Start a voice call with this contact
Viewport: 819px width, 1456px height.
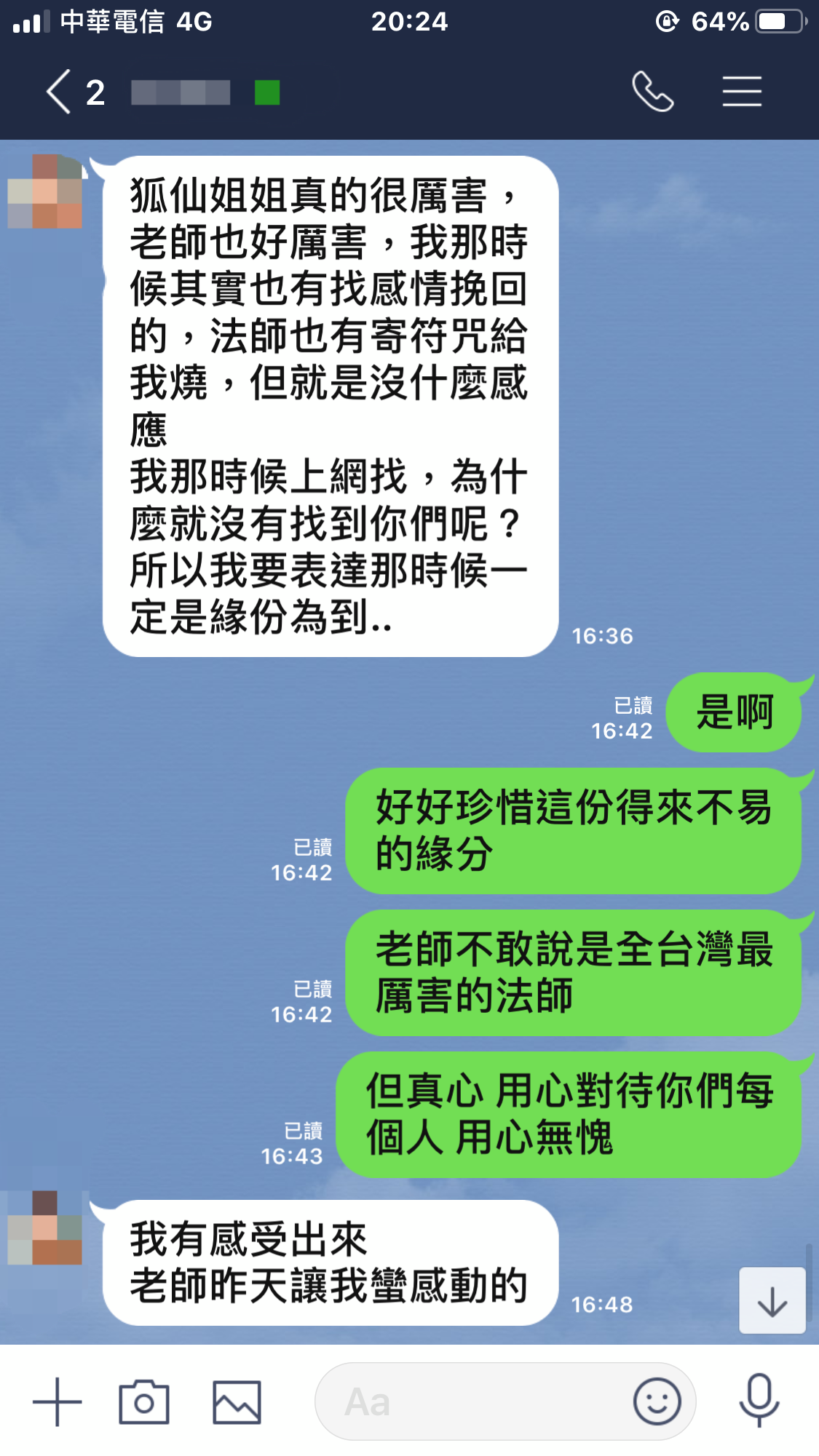tap(652, 92)
